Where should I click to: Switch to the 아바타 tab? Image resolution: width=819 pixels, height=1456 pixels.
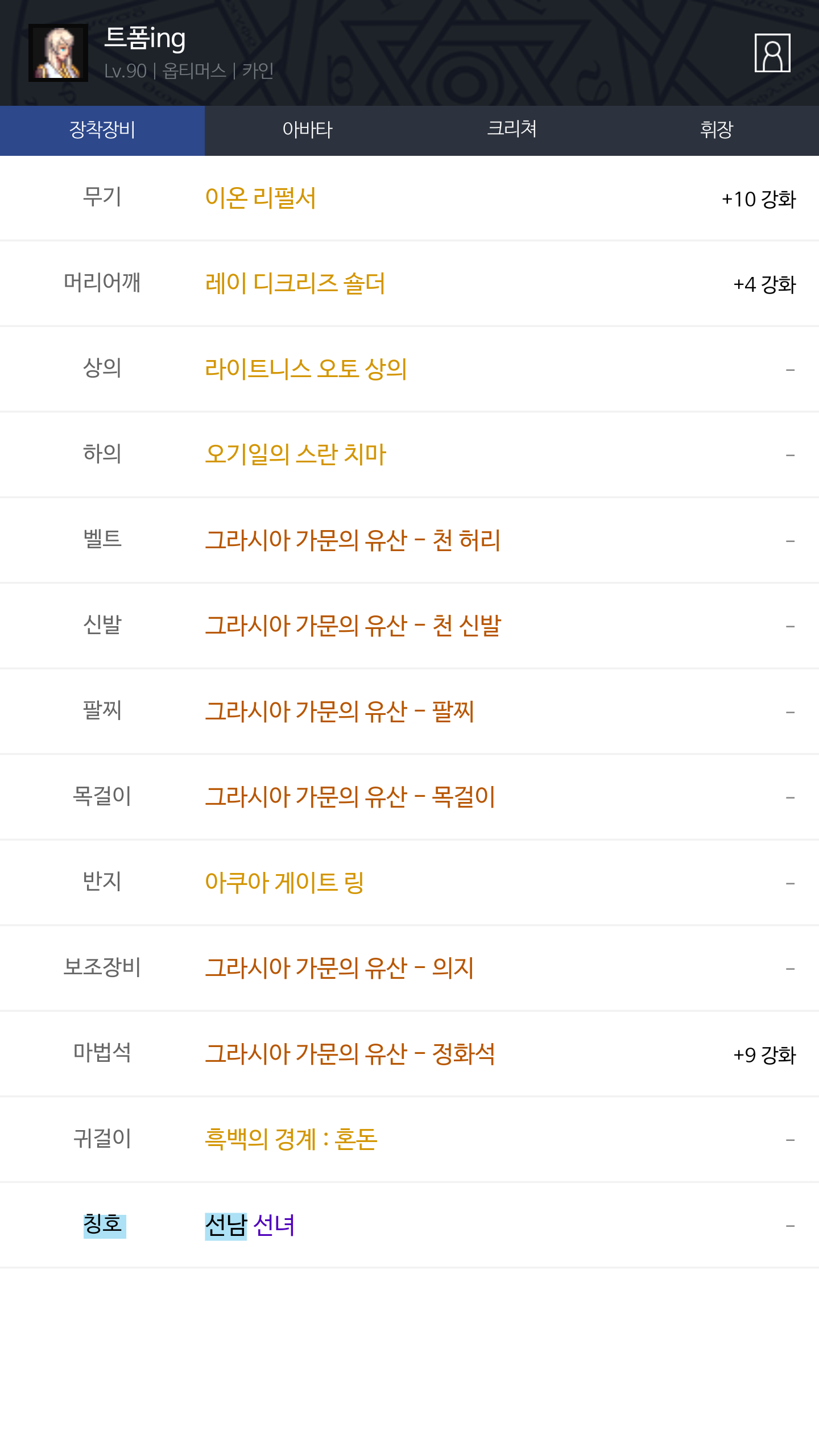pos(307,130)
